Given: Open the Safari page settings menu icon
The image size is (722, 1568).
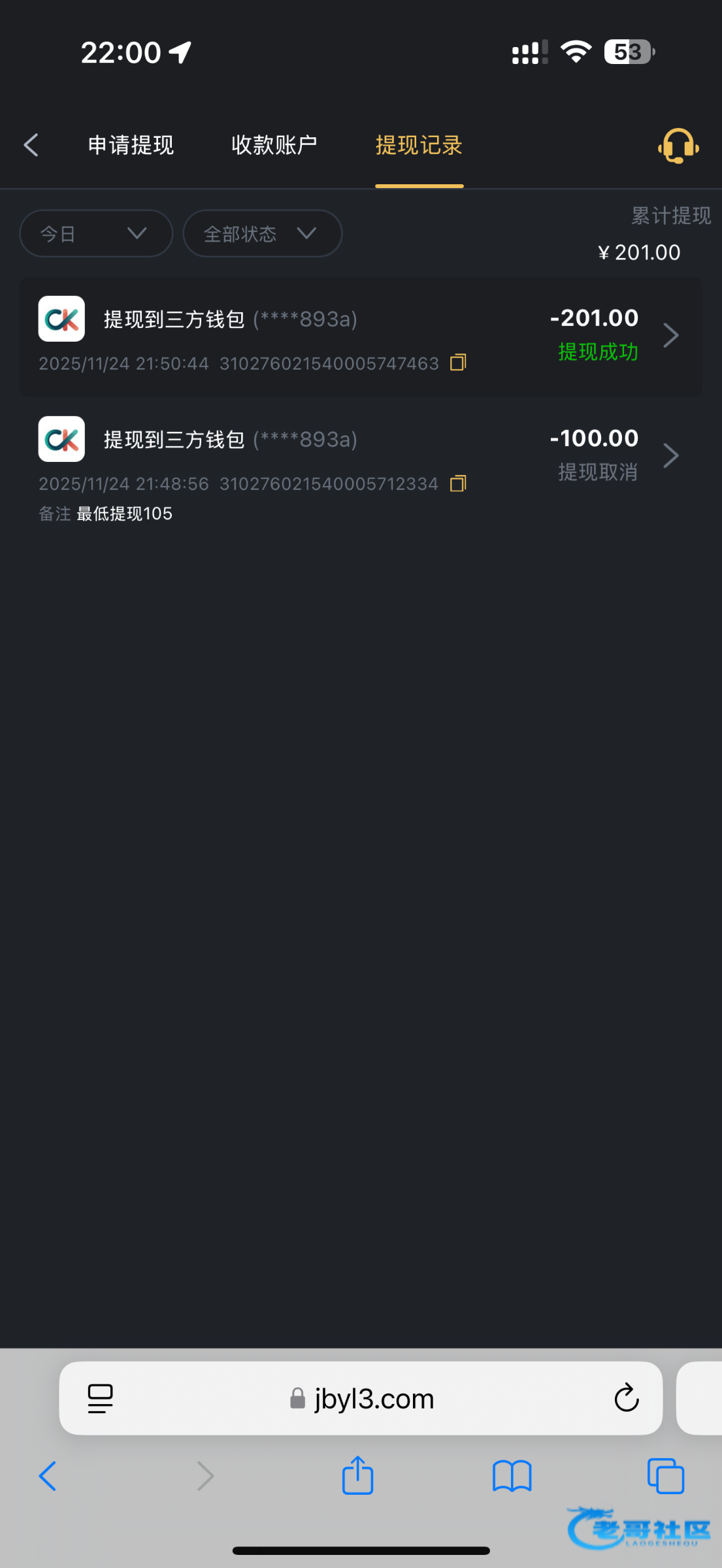Looking at the screenshot, I should [x=100, y=1399].
